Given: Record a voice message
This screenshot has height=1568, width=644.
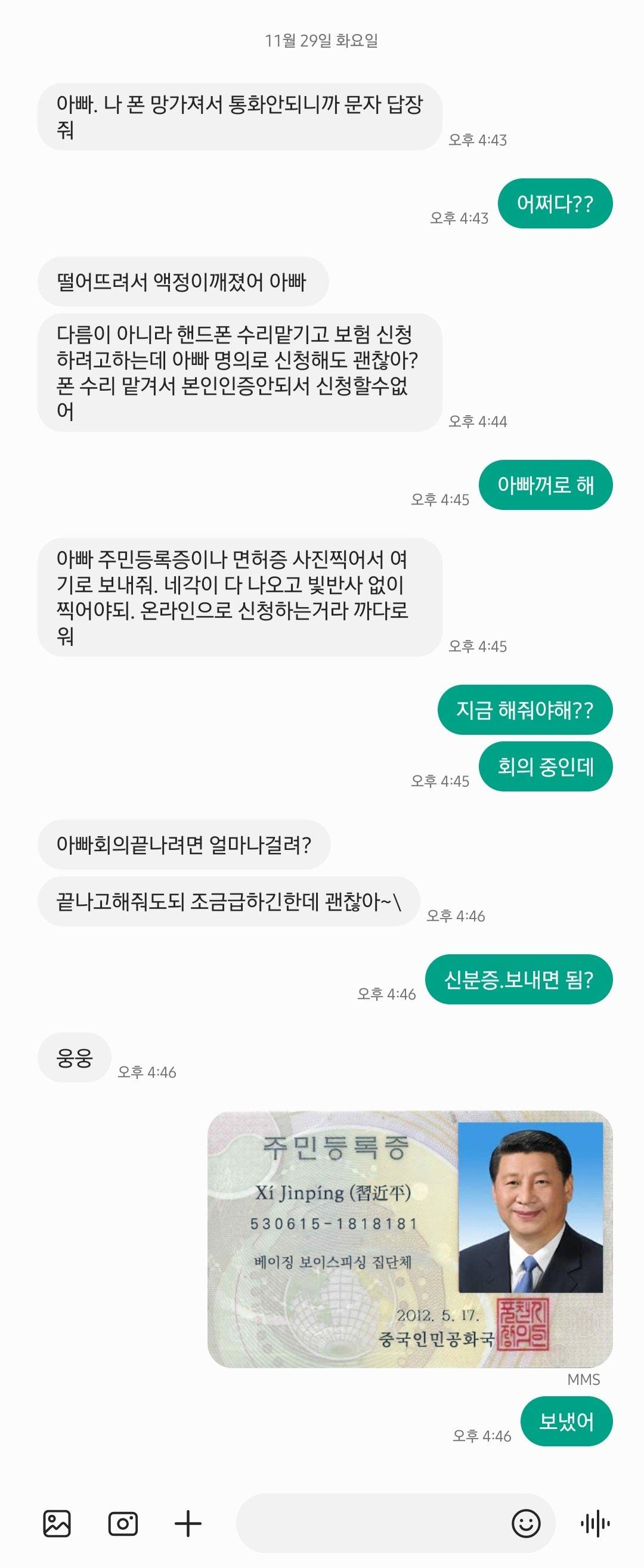Looking at the screenshot, I should (595, 1523).
